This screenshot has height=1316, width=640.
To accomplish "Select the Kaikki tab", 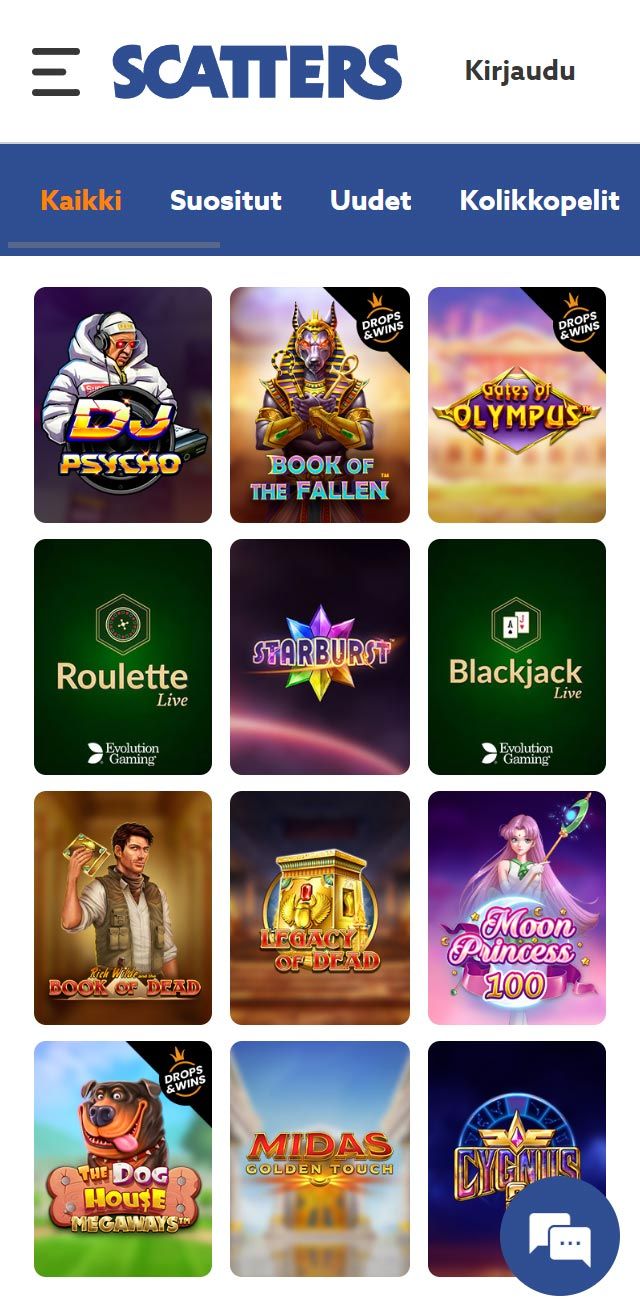I will 81,200.
